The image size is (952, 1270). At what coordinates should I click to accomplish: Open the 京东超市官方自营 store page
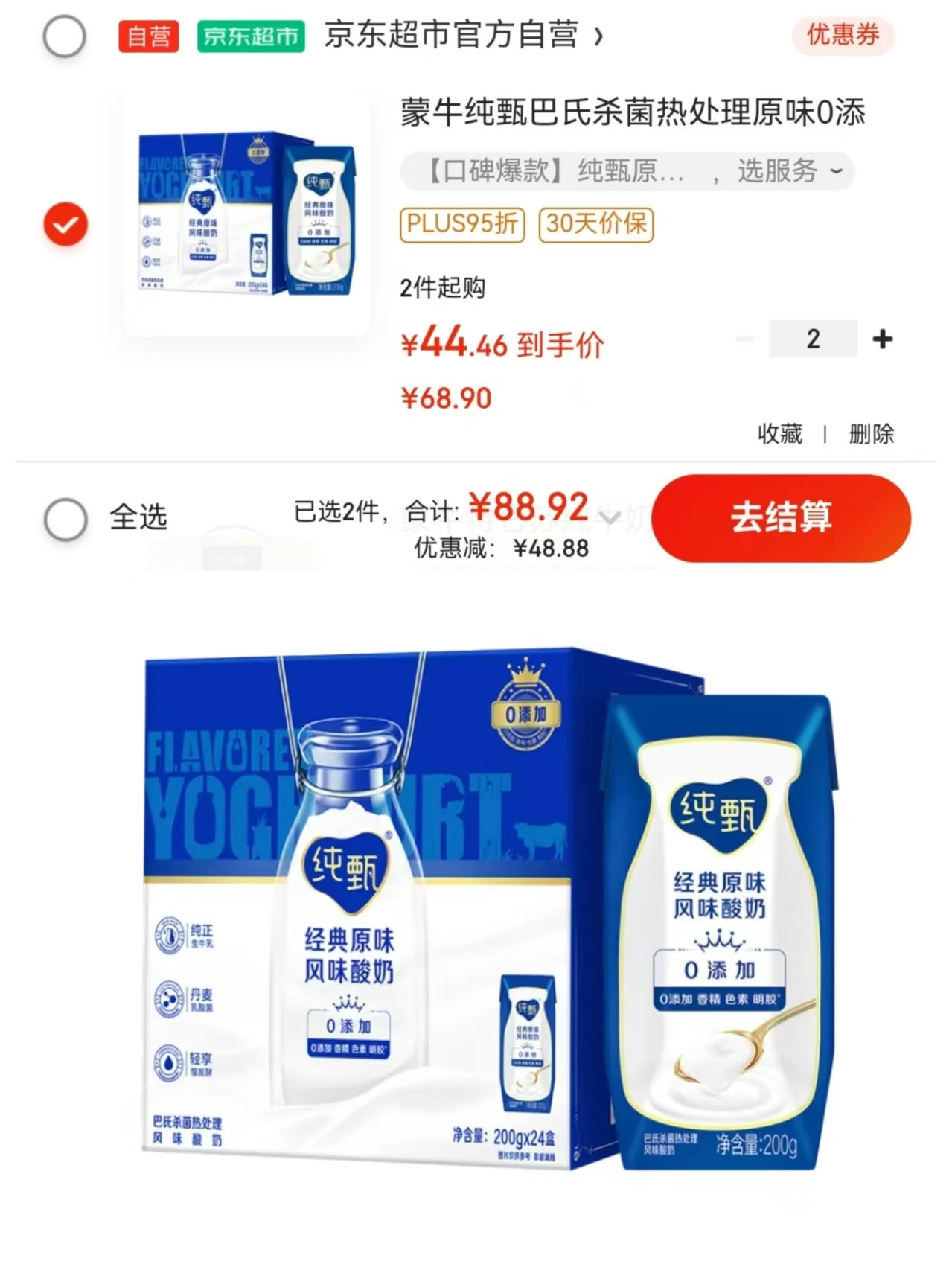click(461, 35)
